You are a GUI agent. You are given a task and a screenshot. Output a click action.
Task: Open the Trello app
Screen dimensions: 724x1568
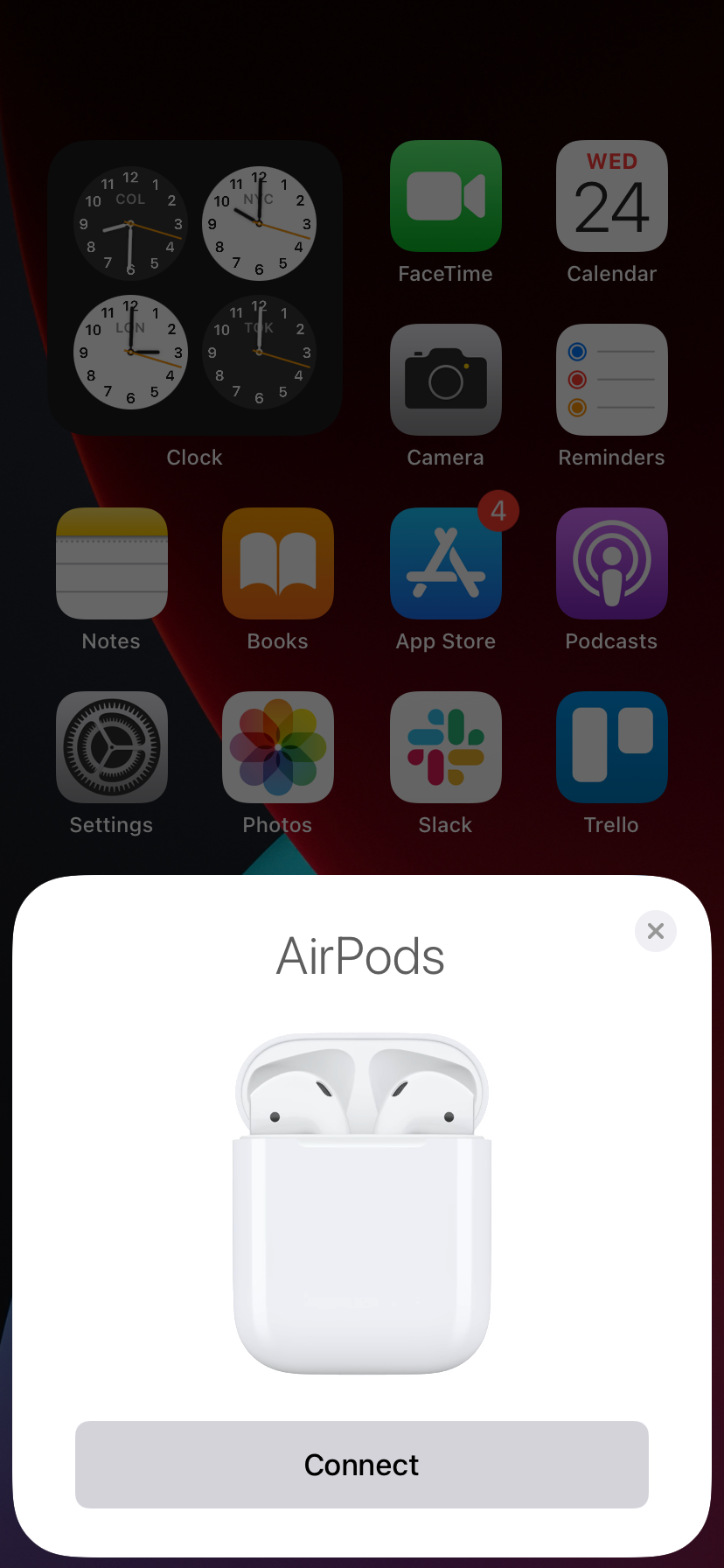coord(612,747)
